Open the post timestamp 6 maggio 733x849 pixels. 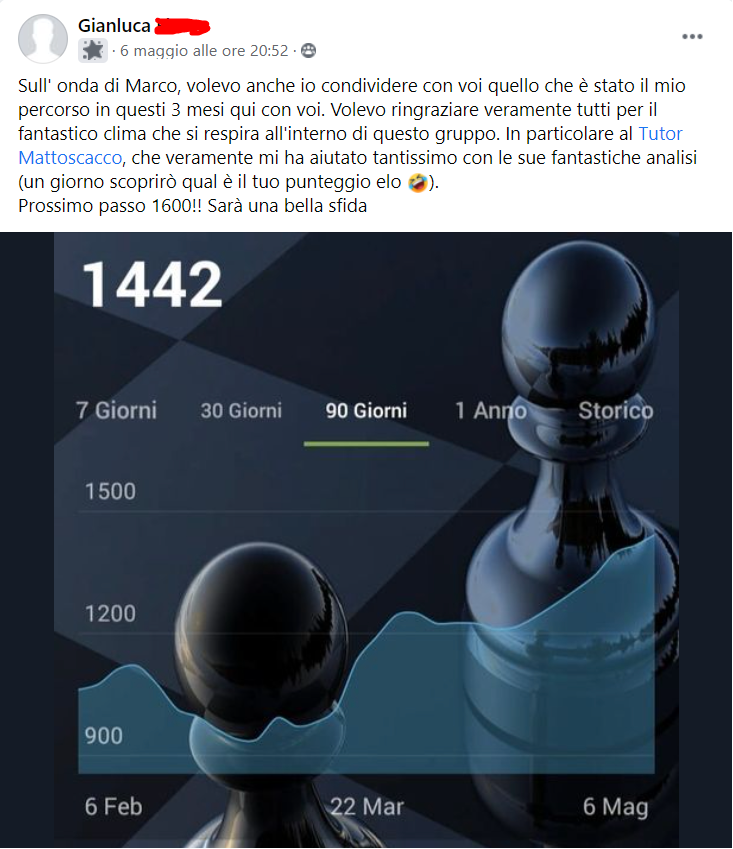click(x=204, y=50)
